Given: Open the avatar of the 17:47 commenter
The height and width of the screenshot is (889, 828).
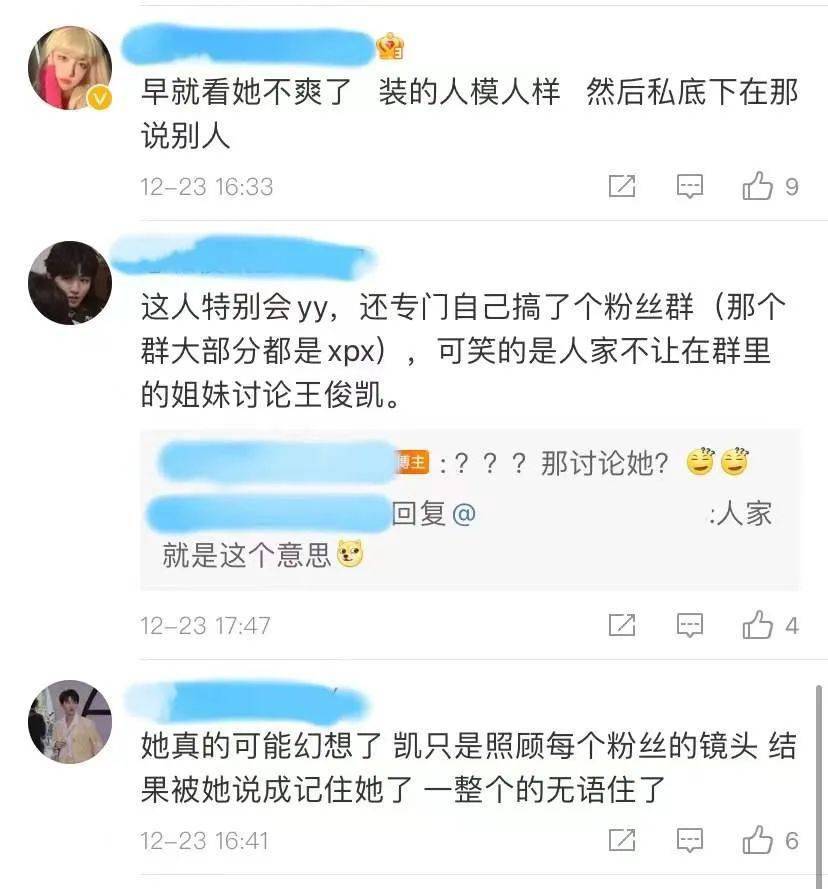Looking at the screenshot, I should 69,282.
